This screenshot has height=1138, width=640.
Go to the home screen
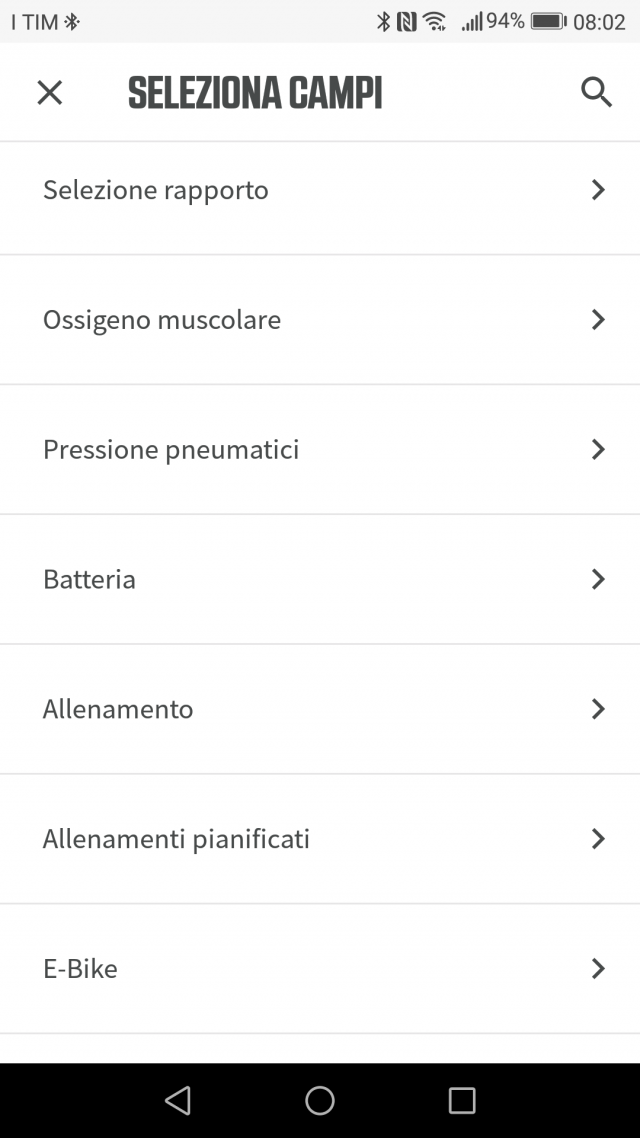(x=319, y=1100)
